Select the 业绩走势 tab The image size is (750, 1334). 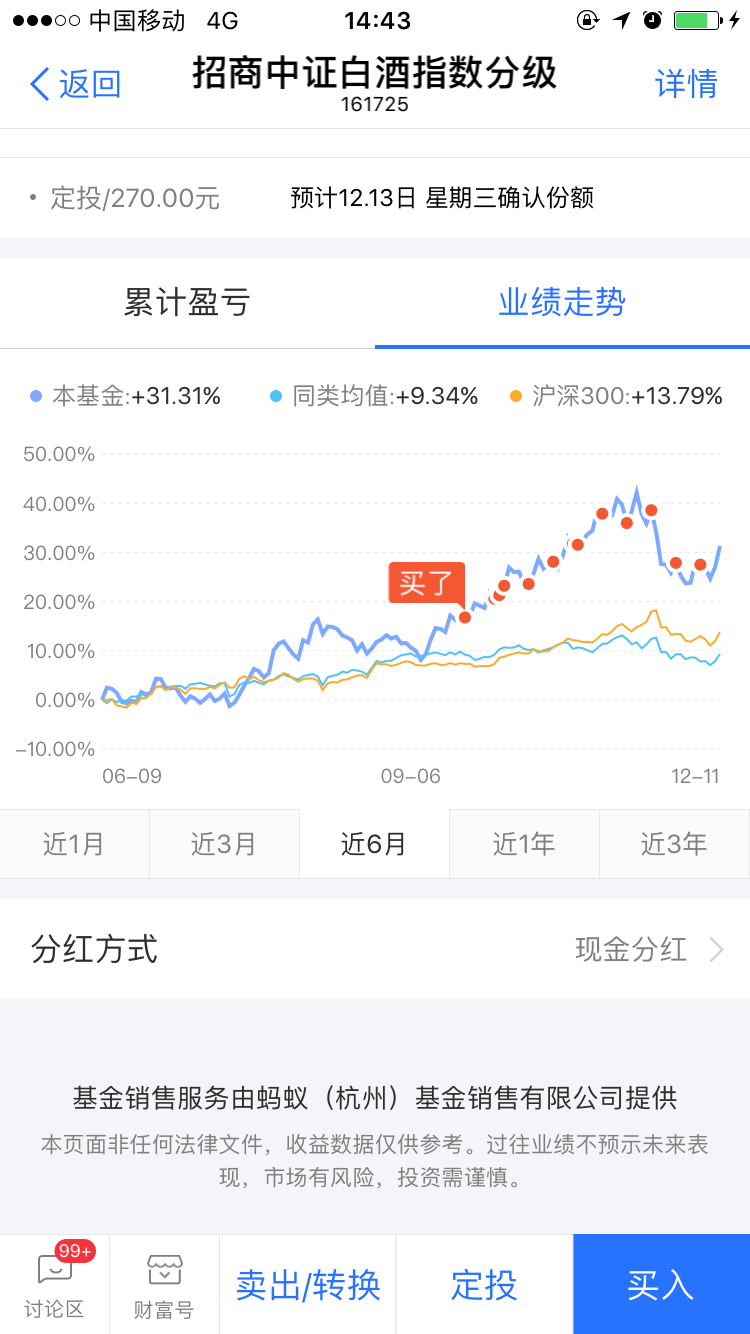562,302
